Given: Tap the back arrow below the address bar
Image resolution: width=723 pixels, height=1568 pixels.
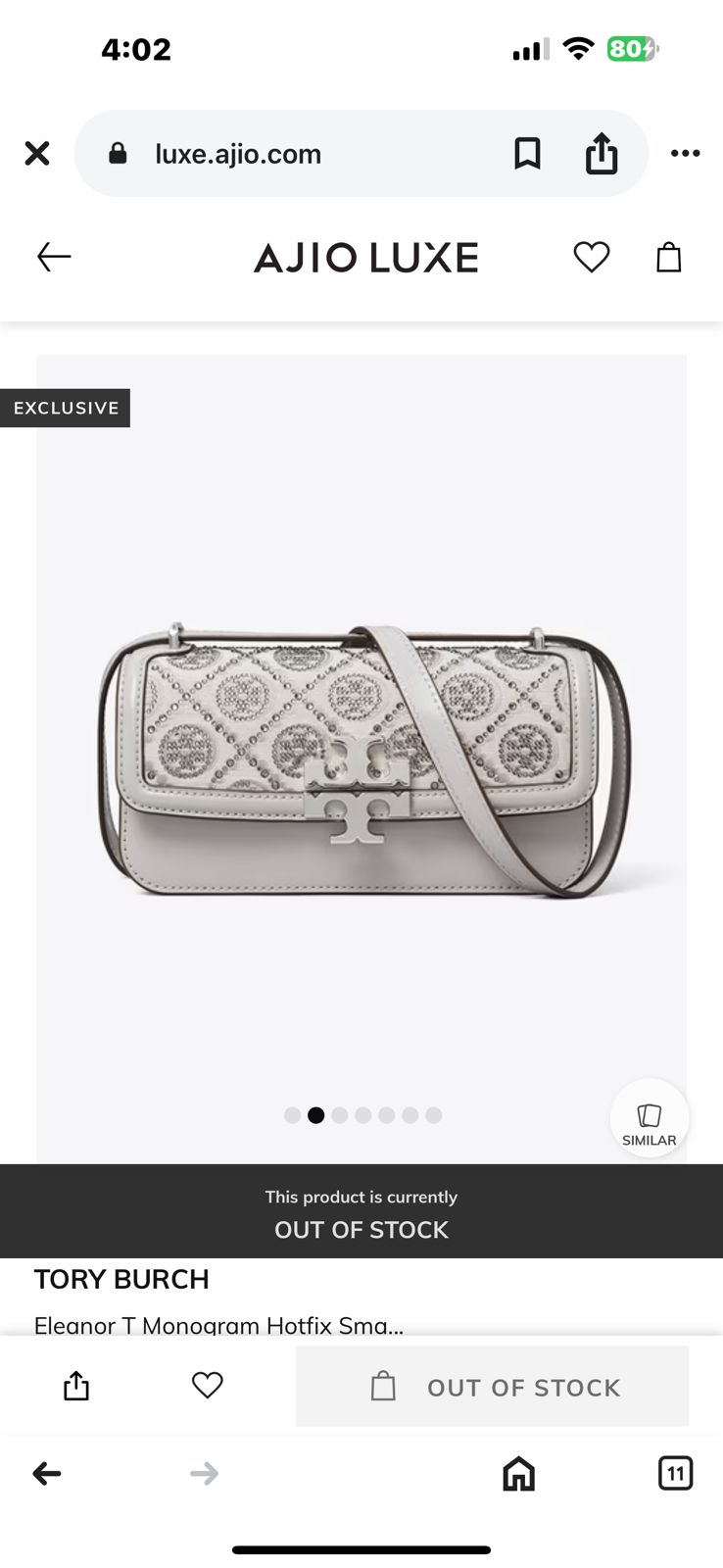Looking at the screenshot, I should tap(54, 257).
